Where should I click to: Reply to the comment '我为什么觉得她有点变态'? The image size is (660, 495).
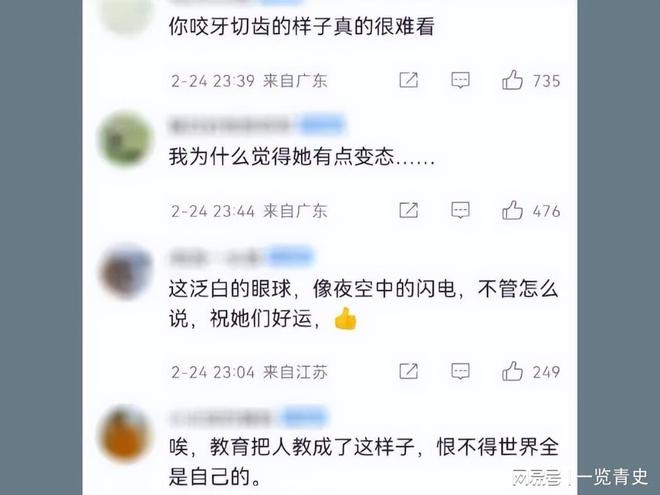coord(460,210)
